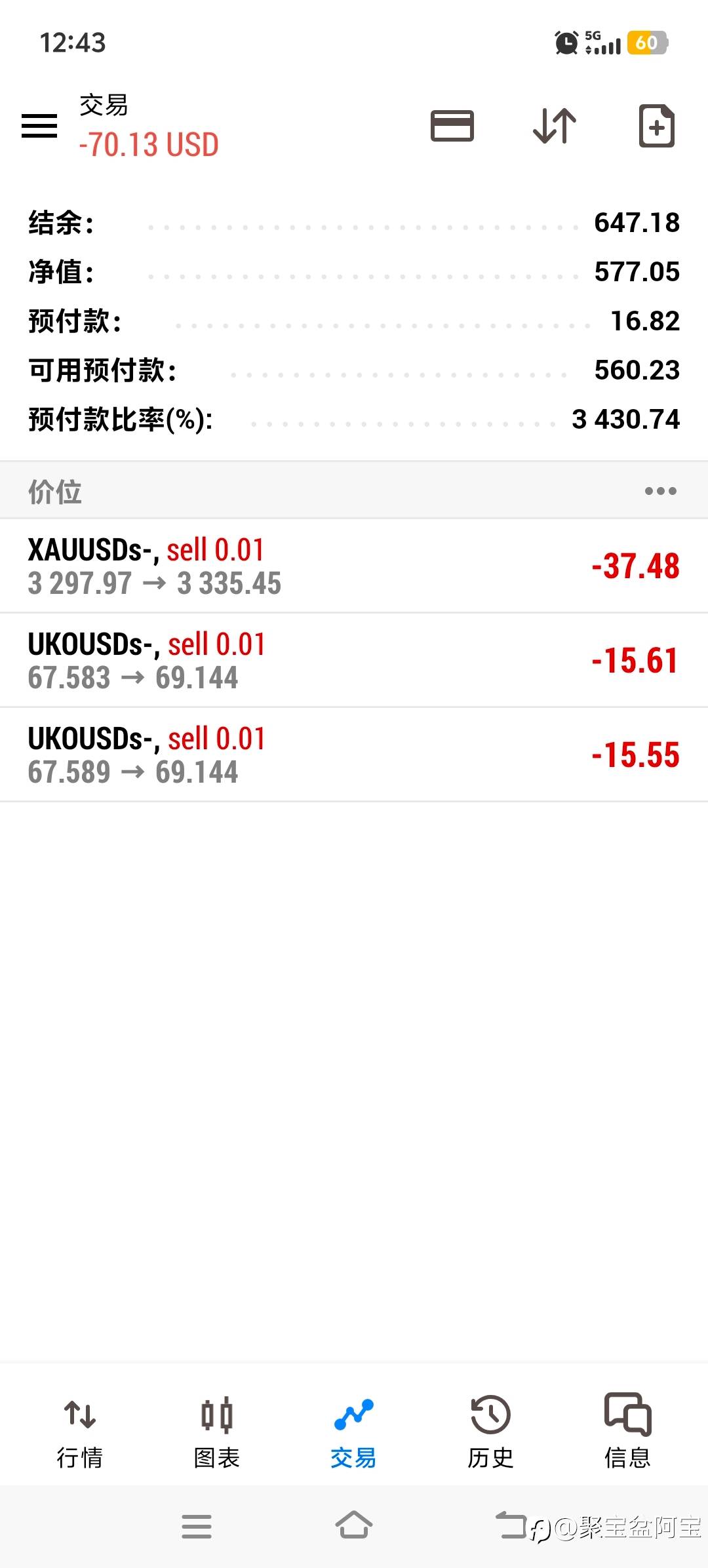708x1568 pixels.
Task: Open UKOUSDs- position opened at 67.589
Action: coord(354,755)
